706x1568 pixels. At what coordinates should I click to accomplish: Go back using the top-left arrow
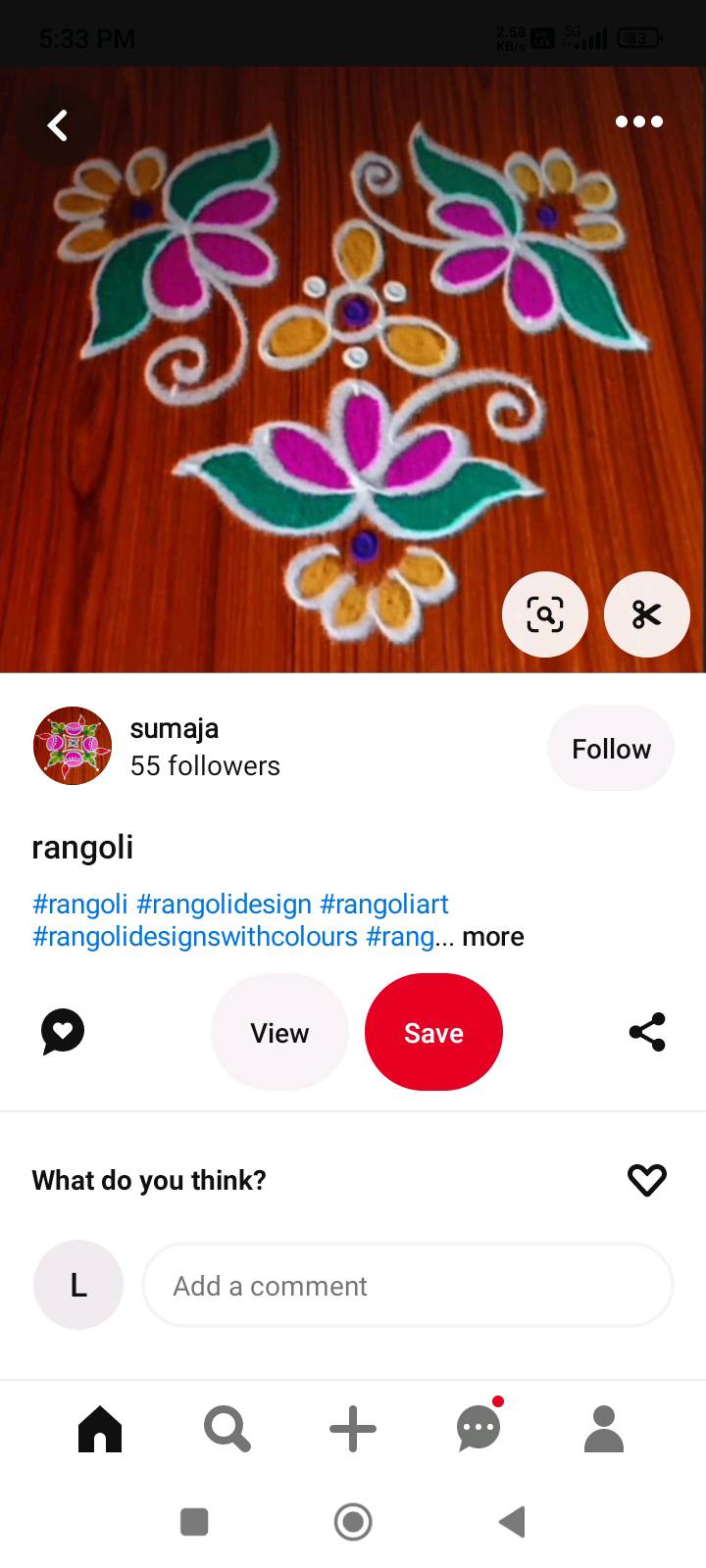click(58, 125)
